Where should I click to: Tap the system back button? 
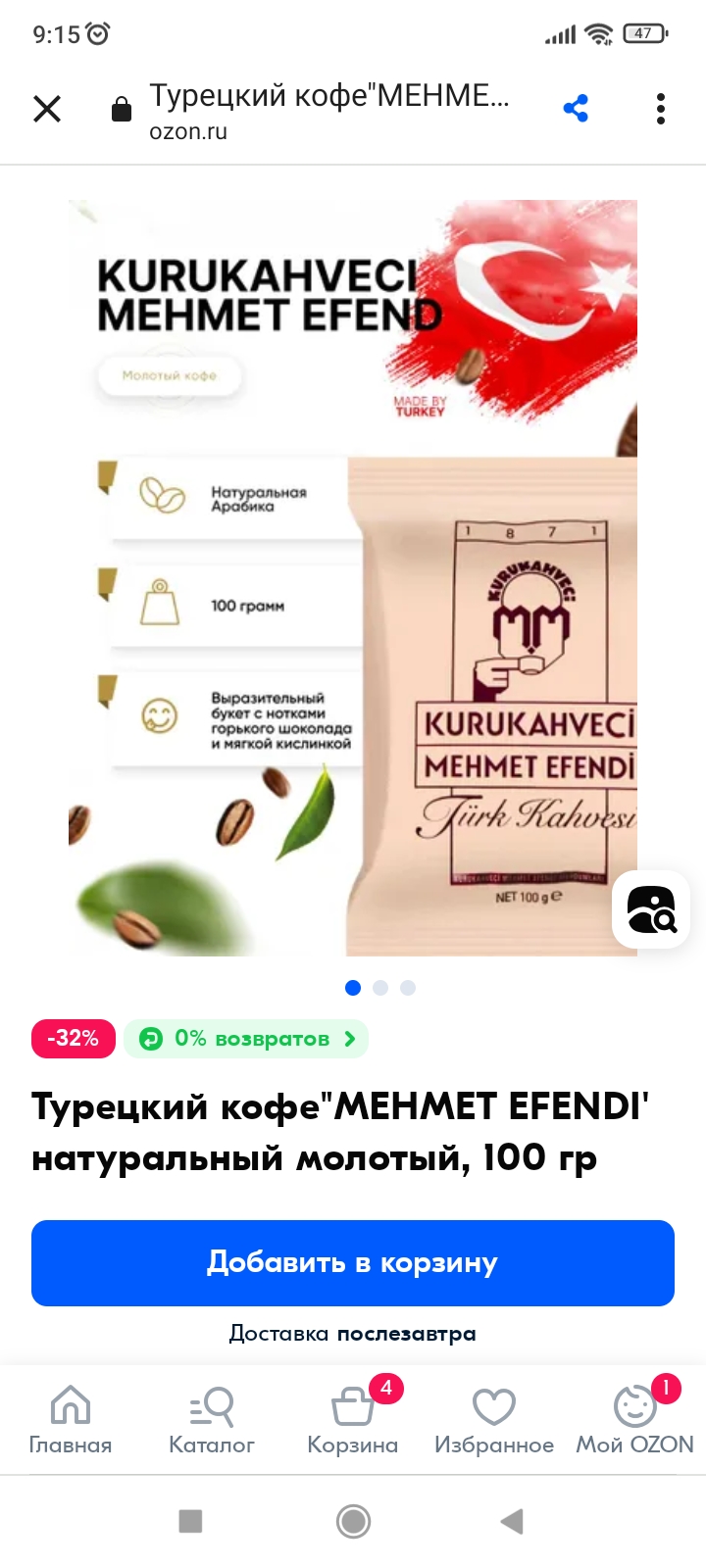512,1521
